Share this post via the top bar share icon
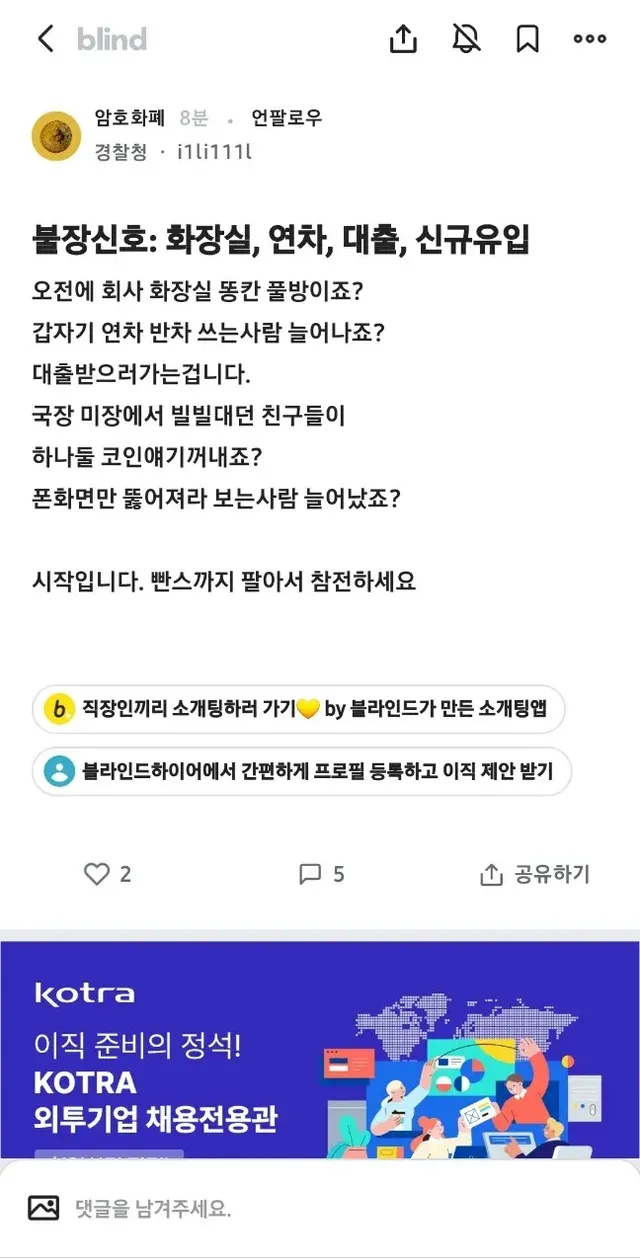640x1258 pixels. 402,39
